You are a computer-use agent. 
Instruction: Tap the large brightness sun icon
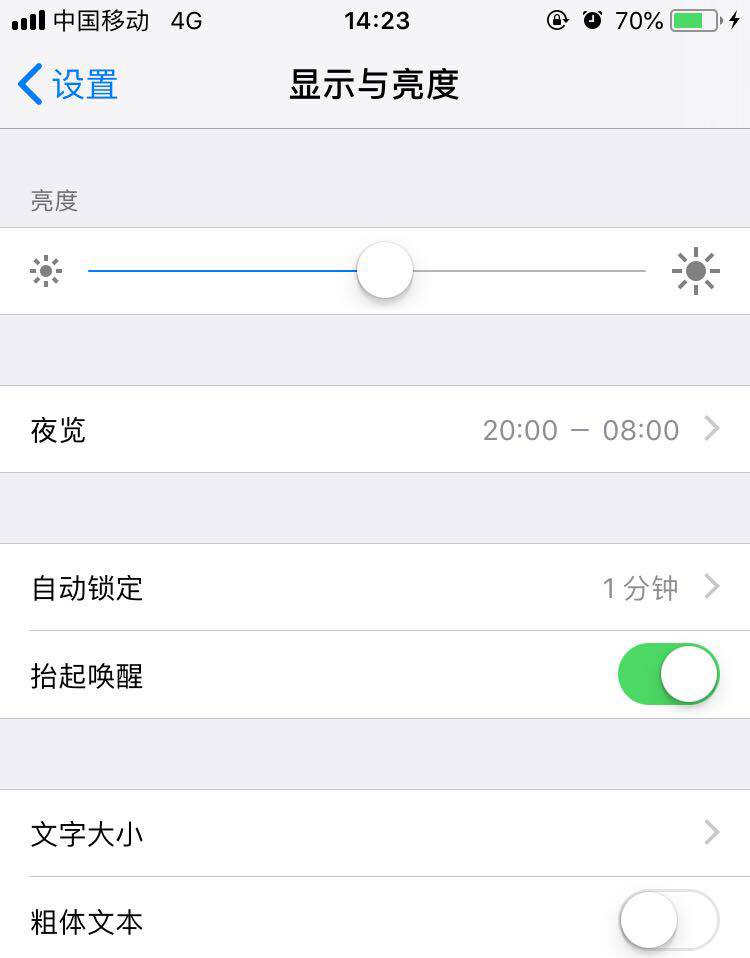click(x=696, y=270)
